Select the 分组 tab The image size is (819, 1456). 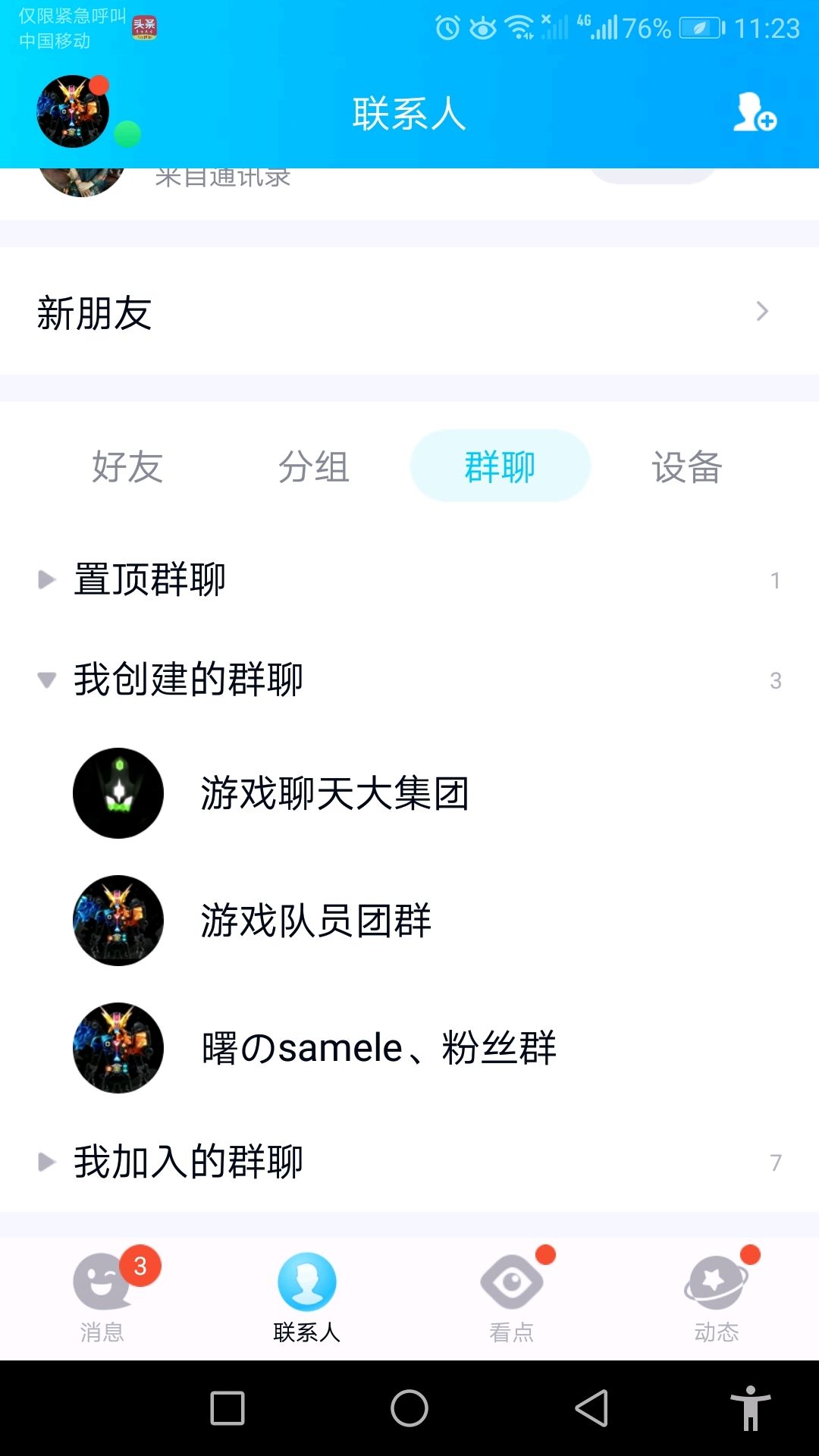pyautogui.click(x=314, y=467)
